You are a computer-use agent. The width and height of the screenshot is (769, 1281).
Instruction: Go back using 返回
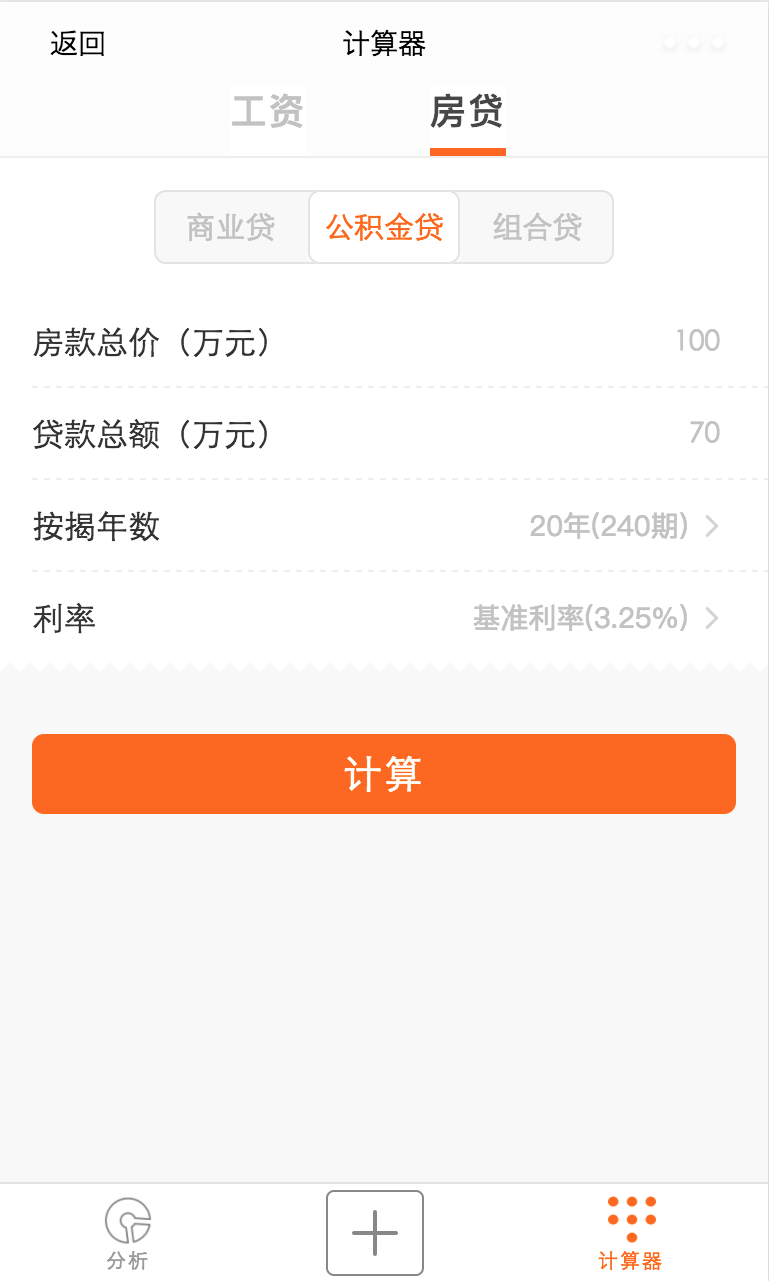(64, 44)
